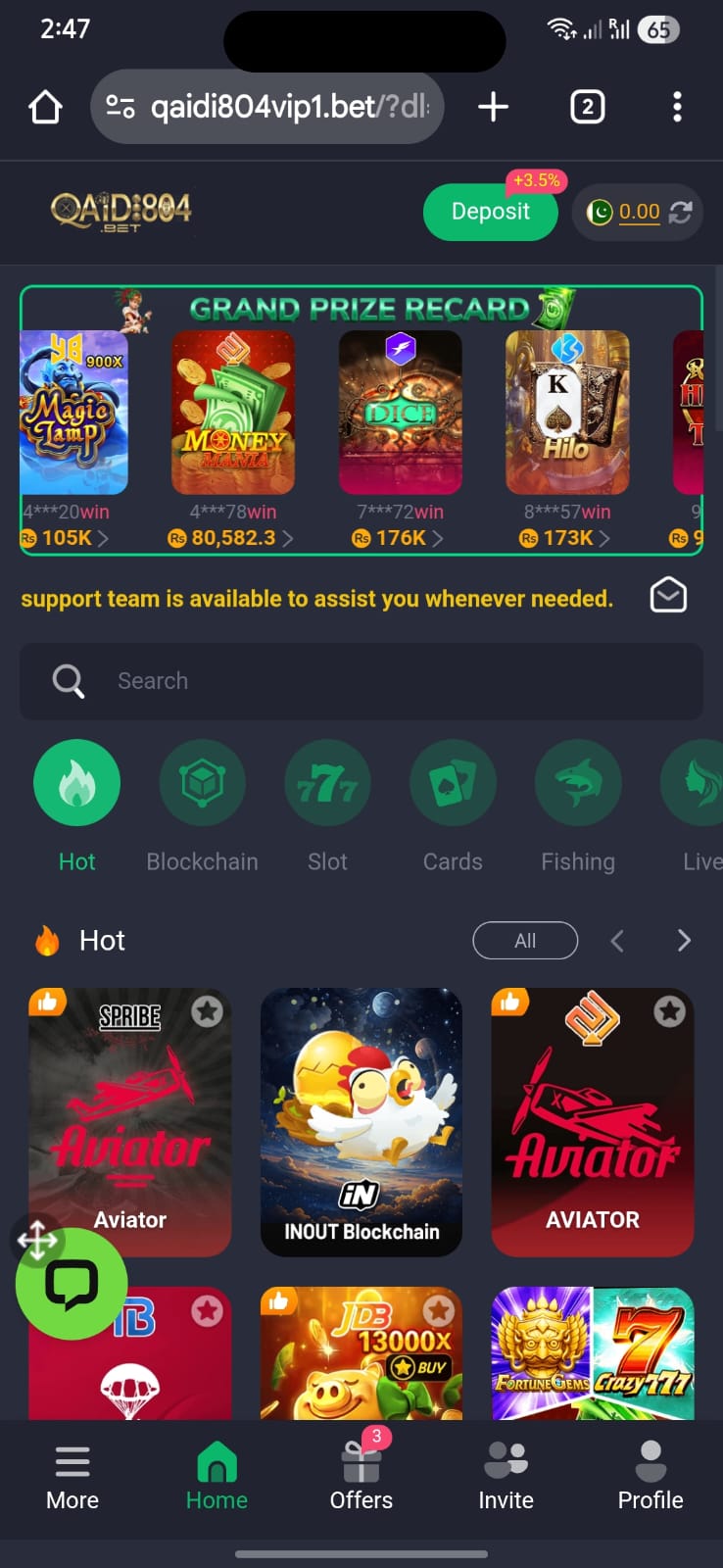Open the More menu

pyautogui.click(x=72, y=1478)
